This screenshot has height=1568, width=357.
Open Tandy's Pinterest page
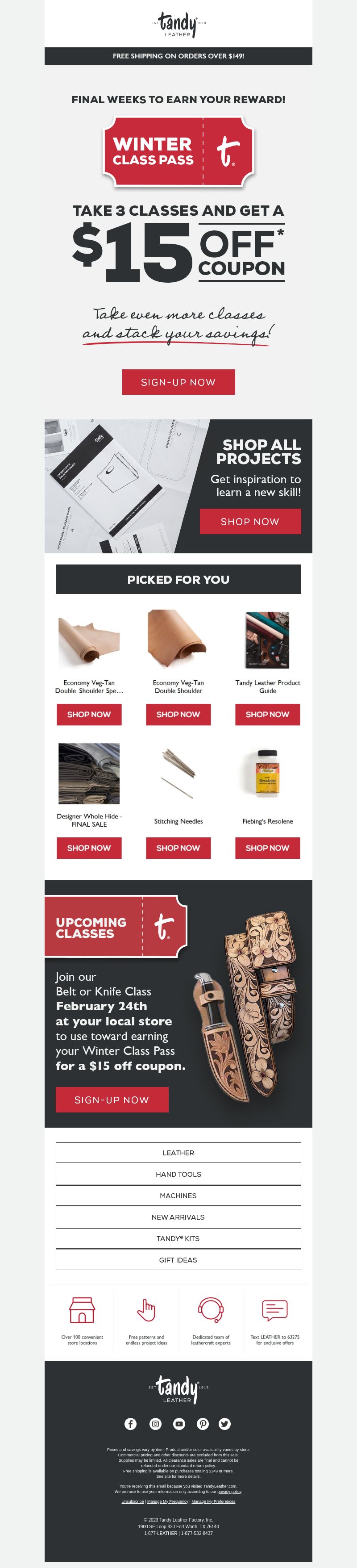(203, 1423)
